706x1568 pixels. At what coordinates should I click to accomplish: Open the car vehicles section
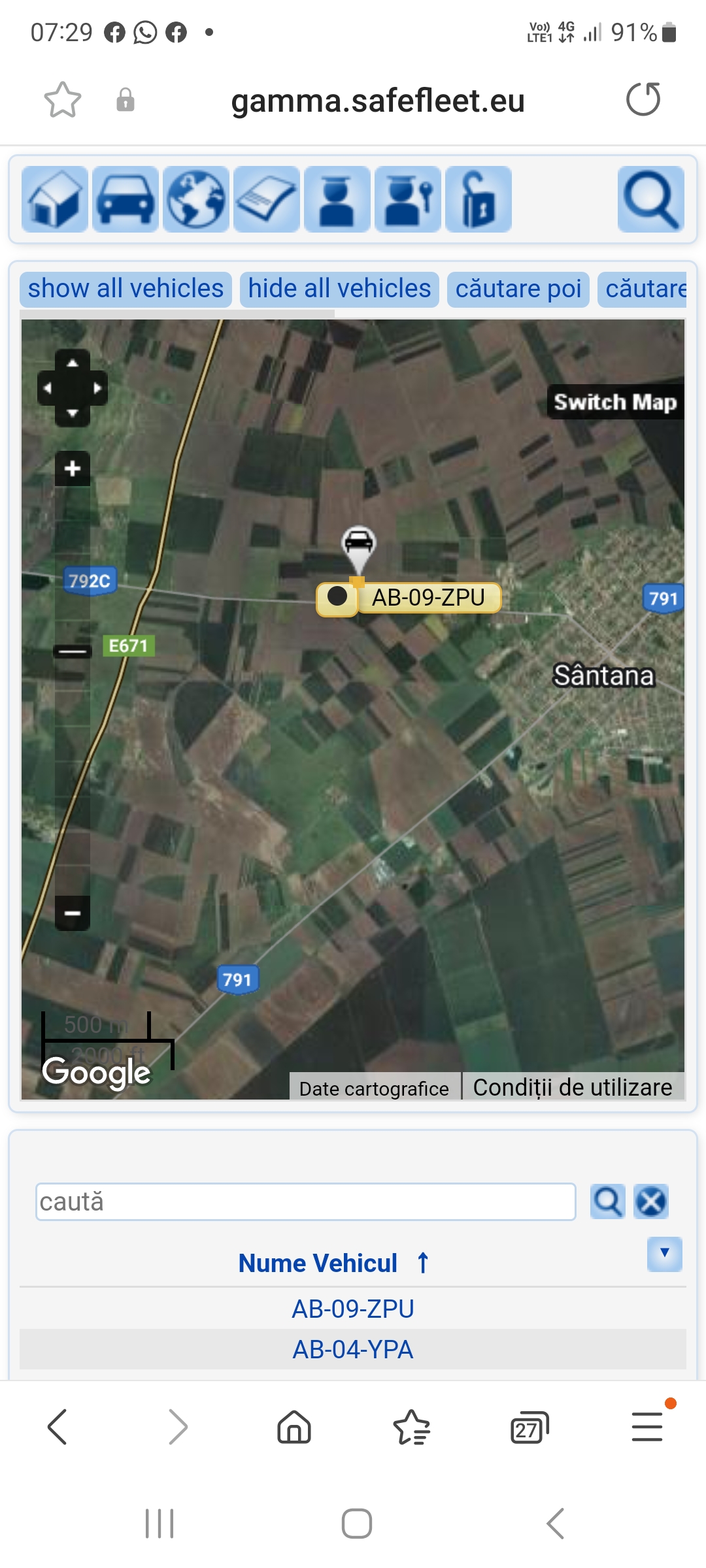(126, 199)
